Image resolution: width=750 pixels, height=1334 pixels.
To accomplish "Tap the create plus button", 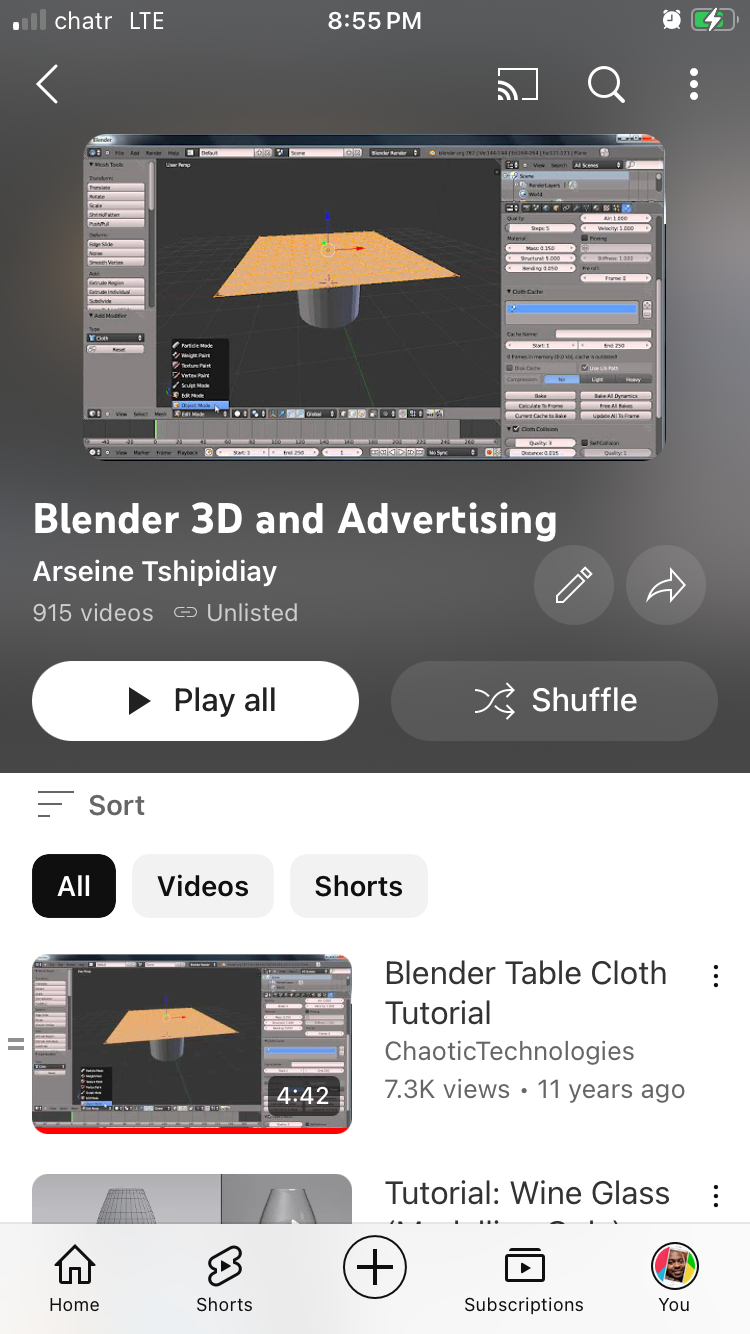I will pos(375,1268).
